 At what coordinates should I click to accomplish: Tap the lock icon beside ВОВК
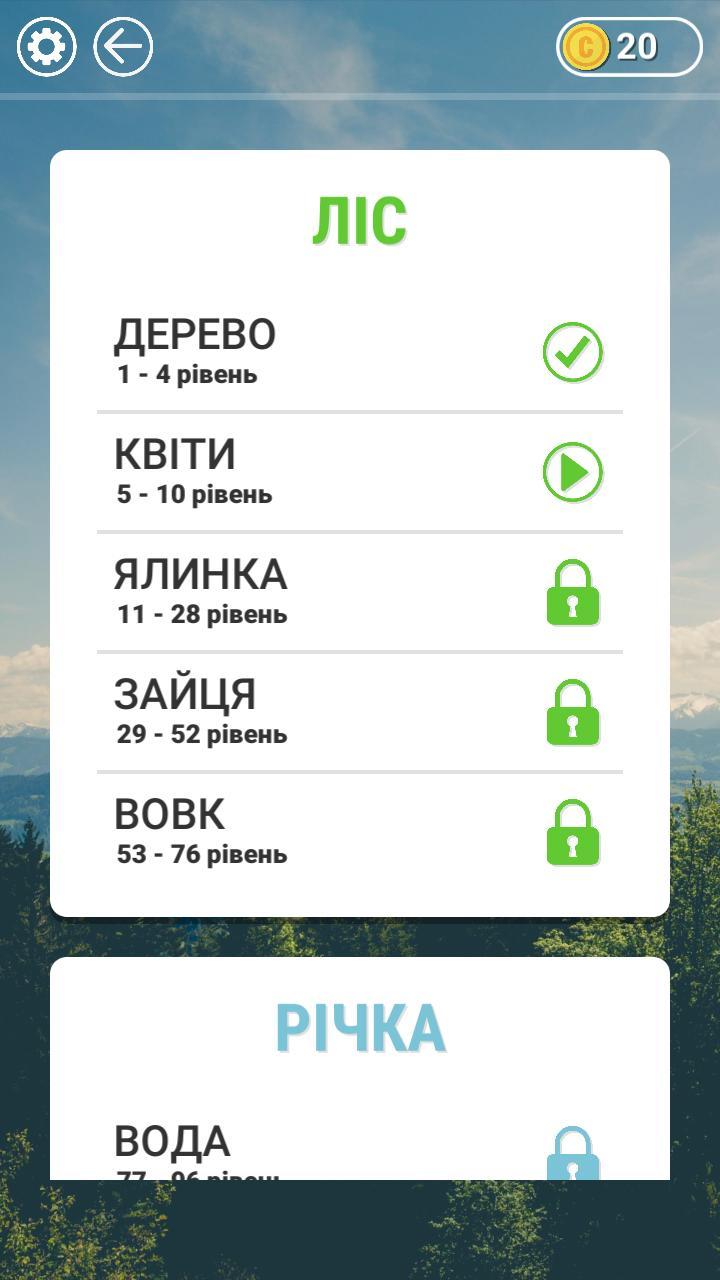(570, 834)
